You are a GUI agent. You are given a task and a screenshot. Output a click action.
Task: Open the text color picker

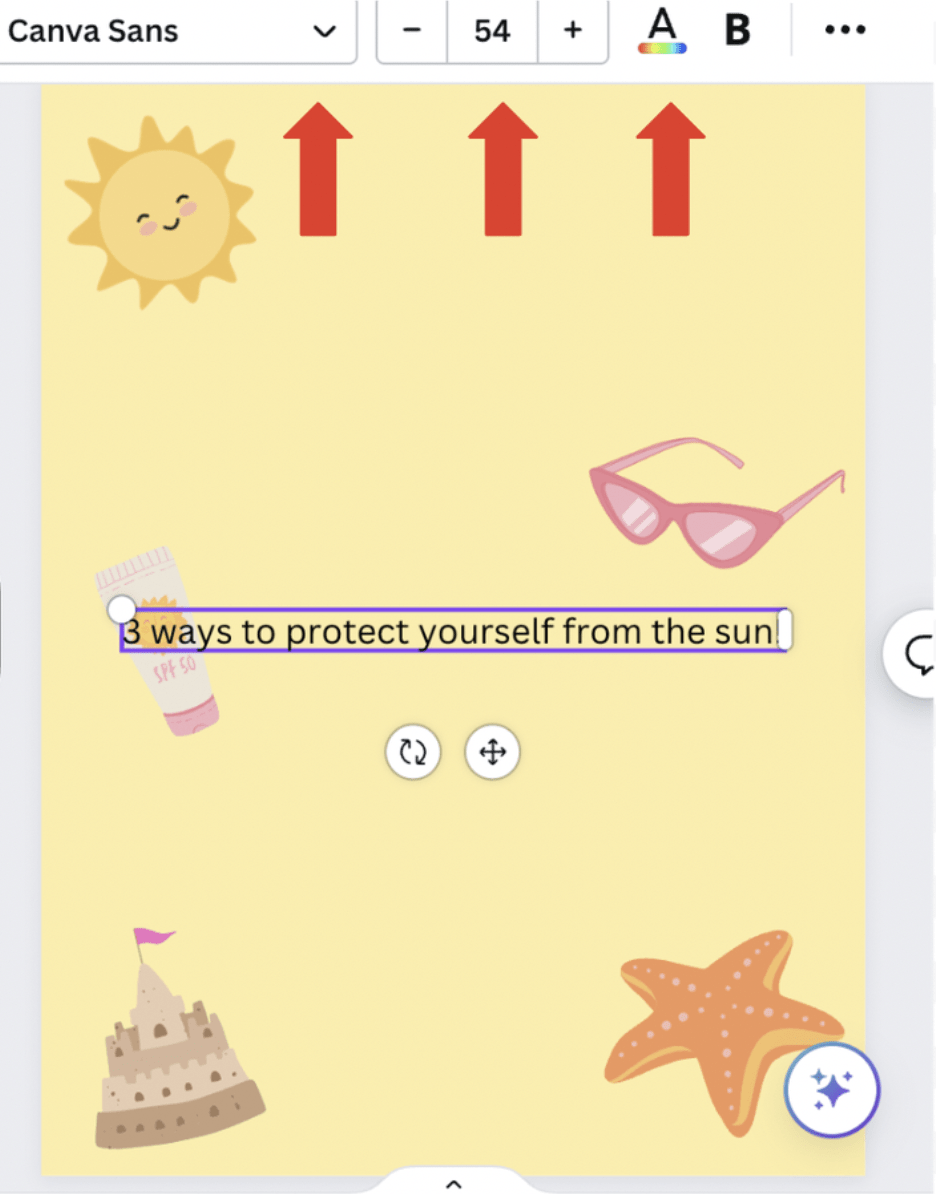point(662,31)
